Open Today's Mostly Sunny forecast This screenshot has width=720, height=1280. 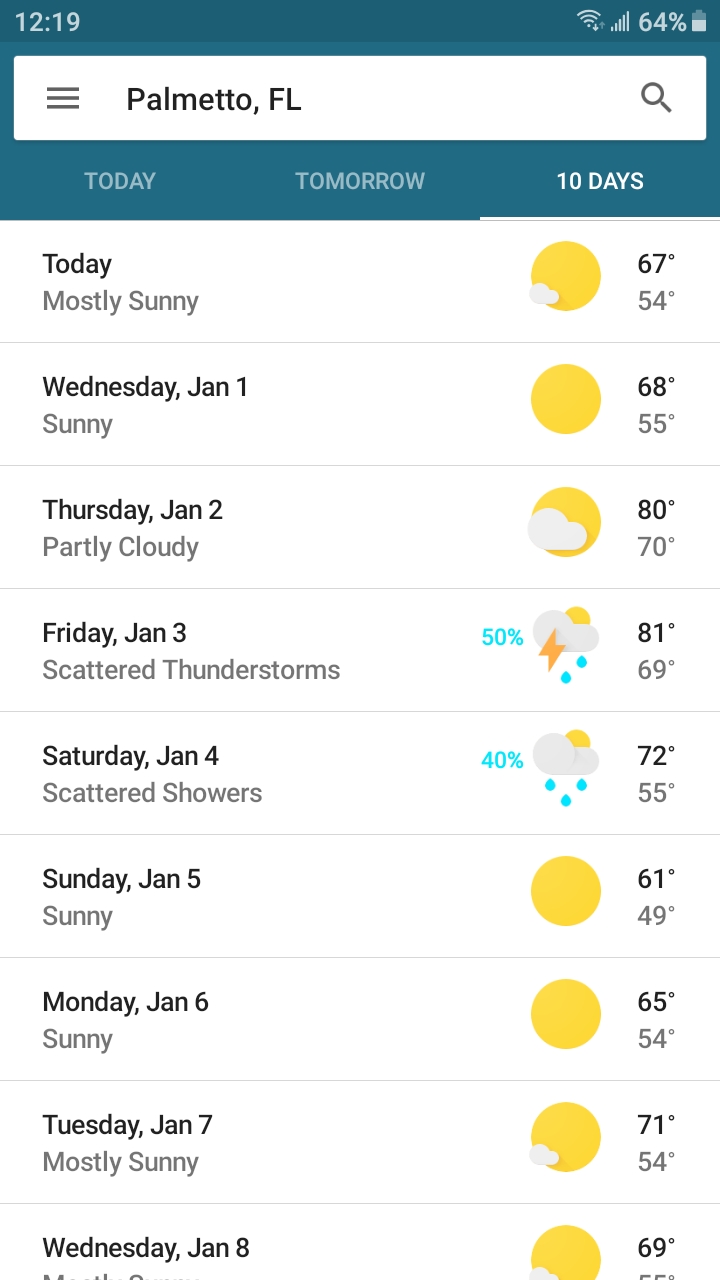coord(360,282)
